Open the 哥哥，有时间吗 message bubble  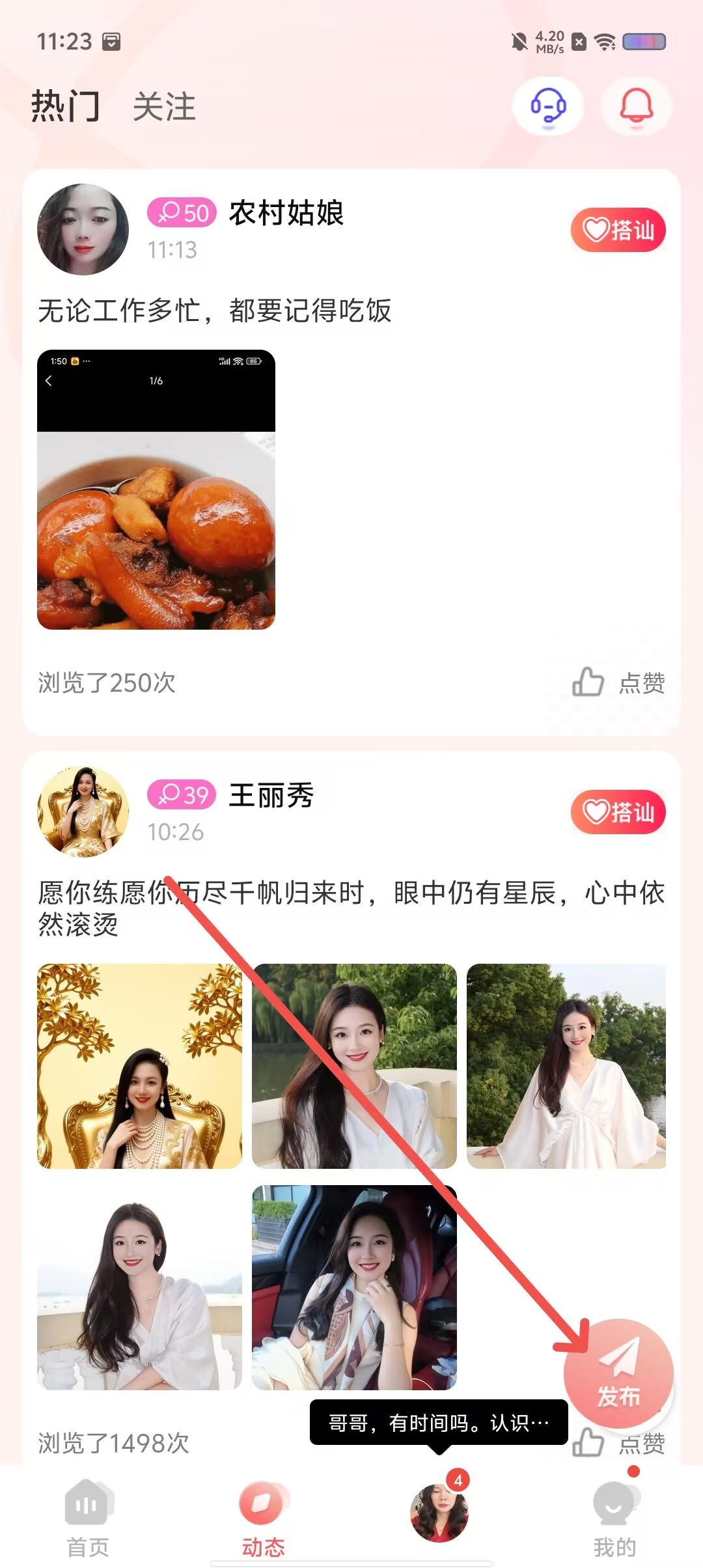[x=439, y=1423]
